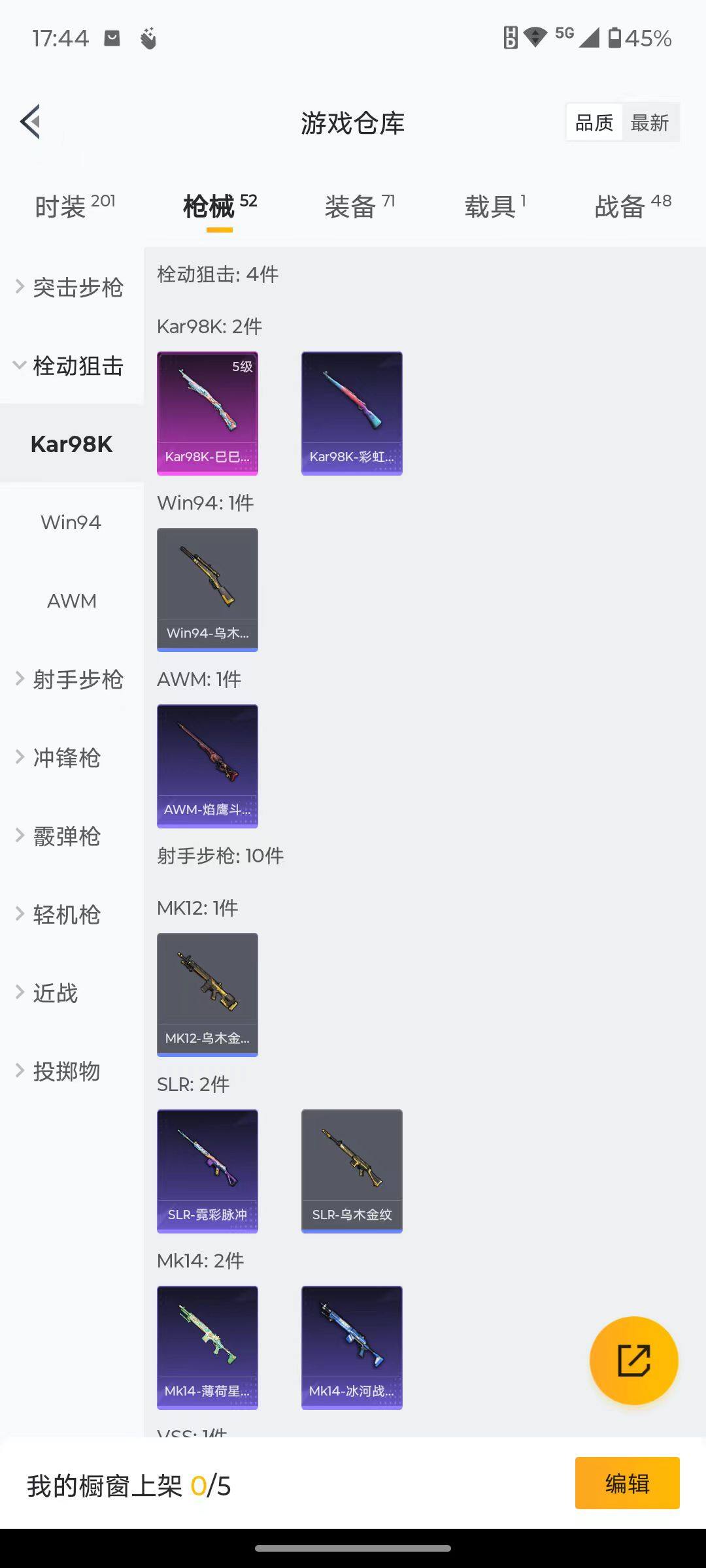Tap the back arrow at top left
This screenshot has width=706, height=1568.
click(x=29, y=122)
